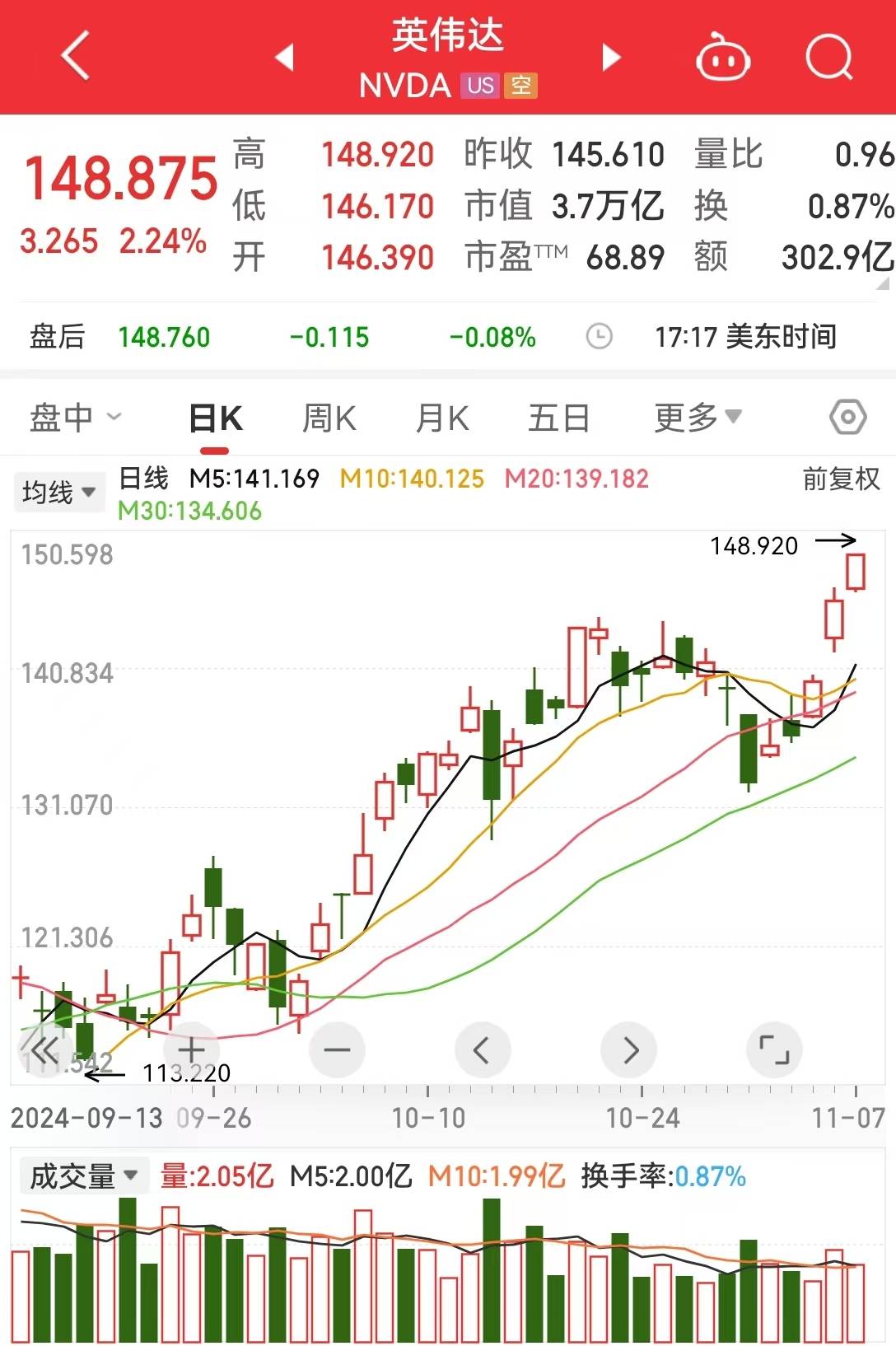Switch to the 周K weekly tab

pyautogui.click(x=329, y=418)
